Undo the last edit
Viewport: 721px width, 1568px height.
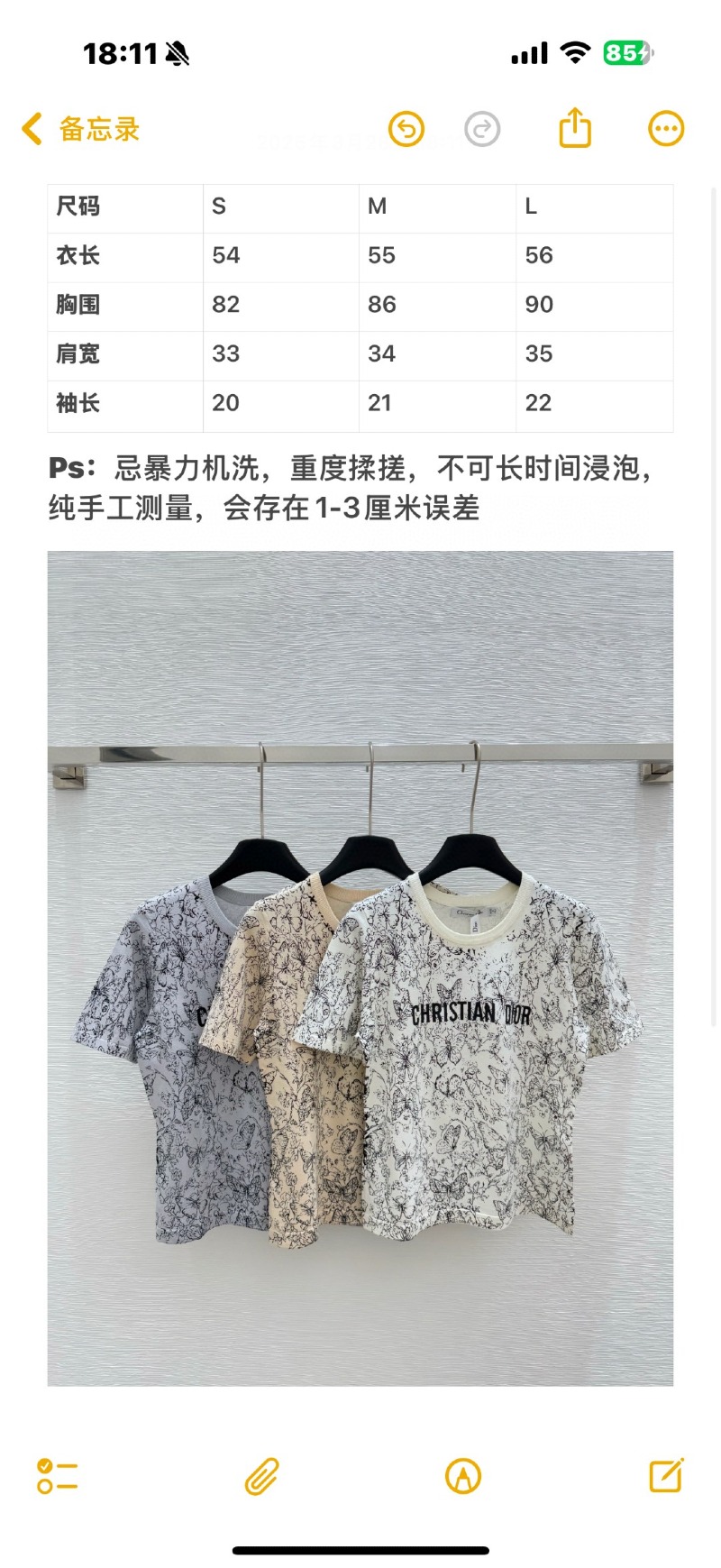click(x=406, y=129)
